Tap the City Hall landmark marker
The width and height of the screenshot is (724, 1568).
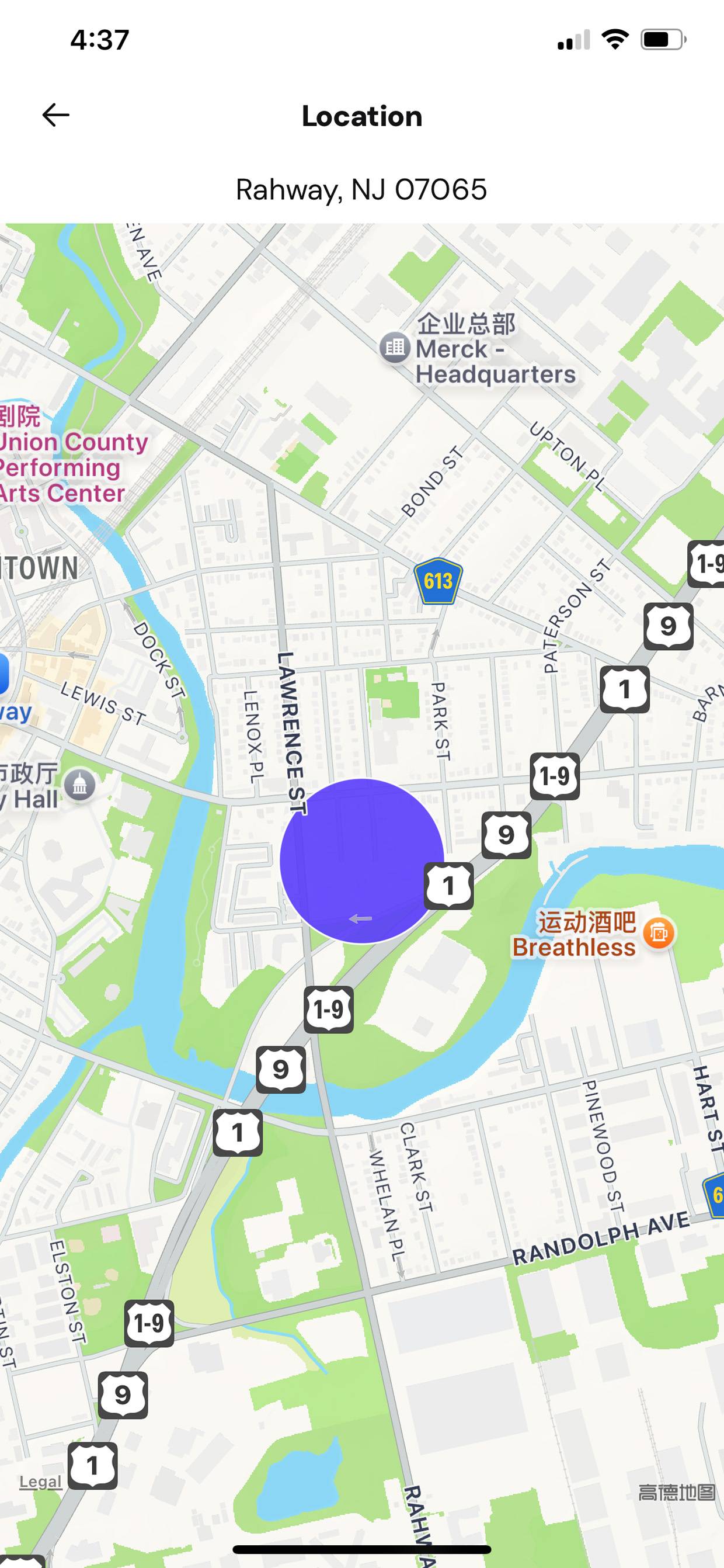point(81,785)
